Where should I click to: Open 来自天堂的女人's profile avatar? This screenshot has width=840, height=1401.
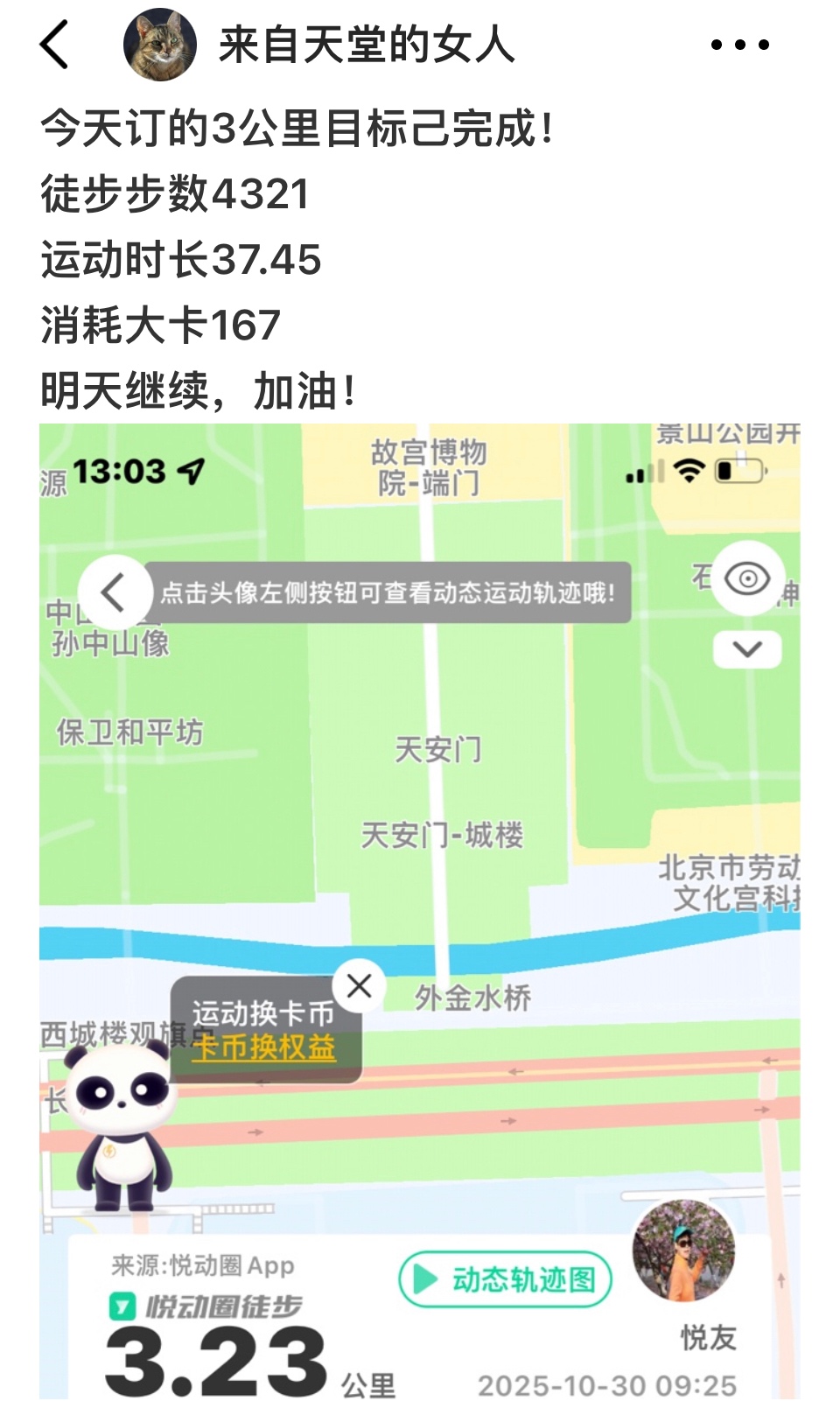coord(160,45)
